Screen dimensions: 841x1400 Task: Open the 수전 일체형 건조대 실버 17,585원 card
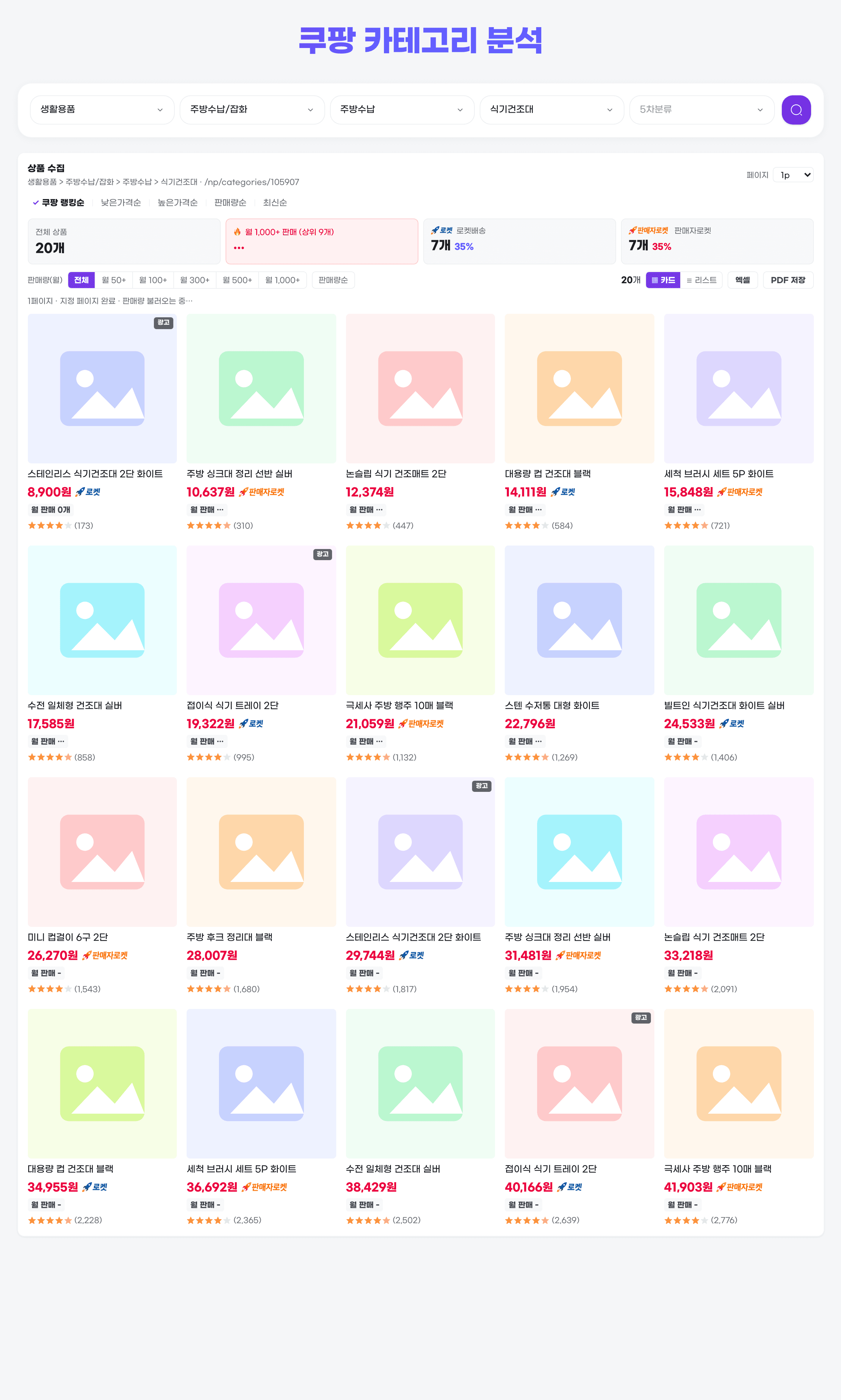pos(102,654)
